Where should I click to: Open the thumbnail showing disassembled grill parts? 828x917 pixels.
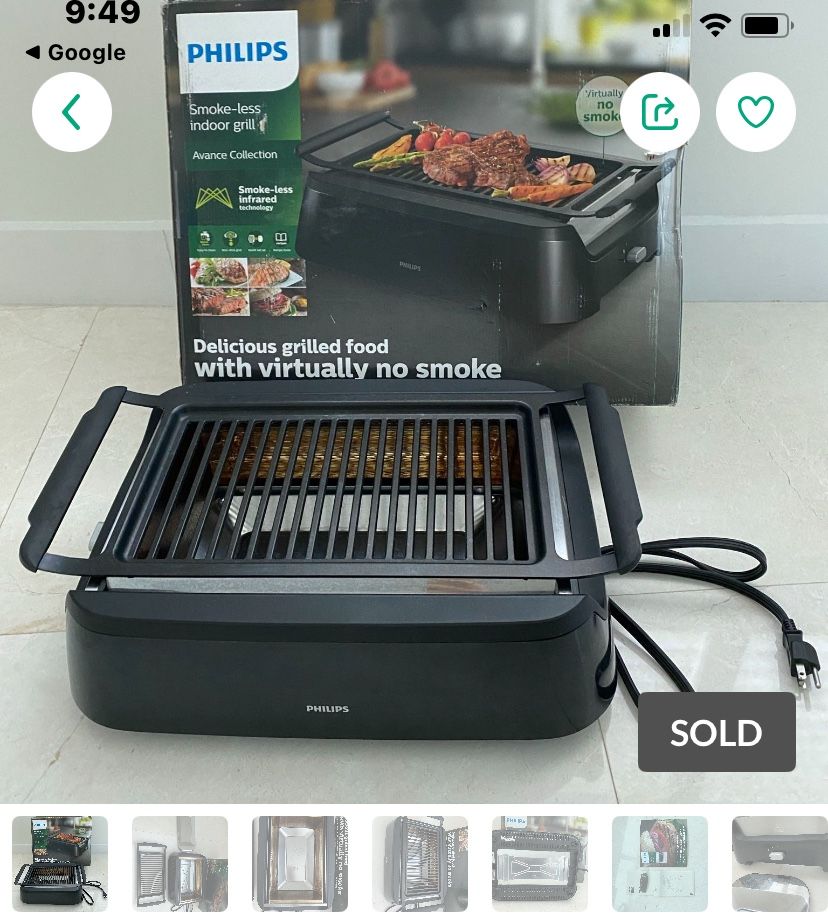tap(180, 863)
